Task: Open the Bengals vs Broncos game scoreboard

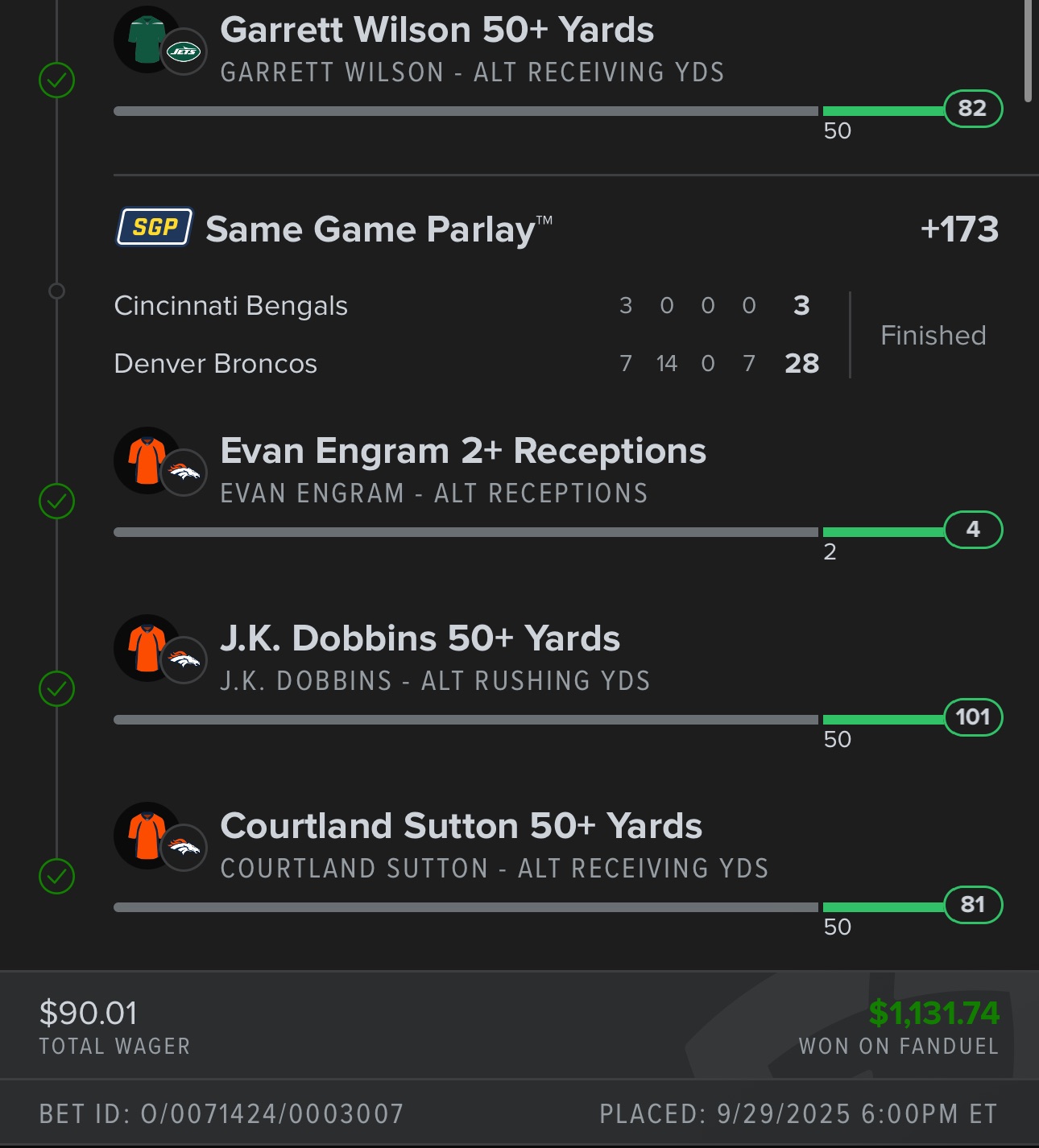Action: (x=467, y=335)
